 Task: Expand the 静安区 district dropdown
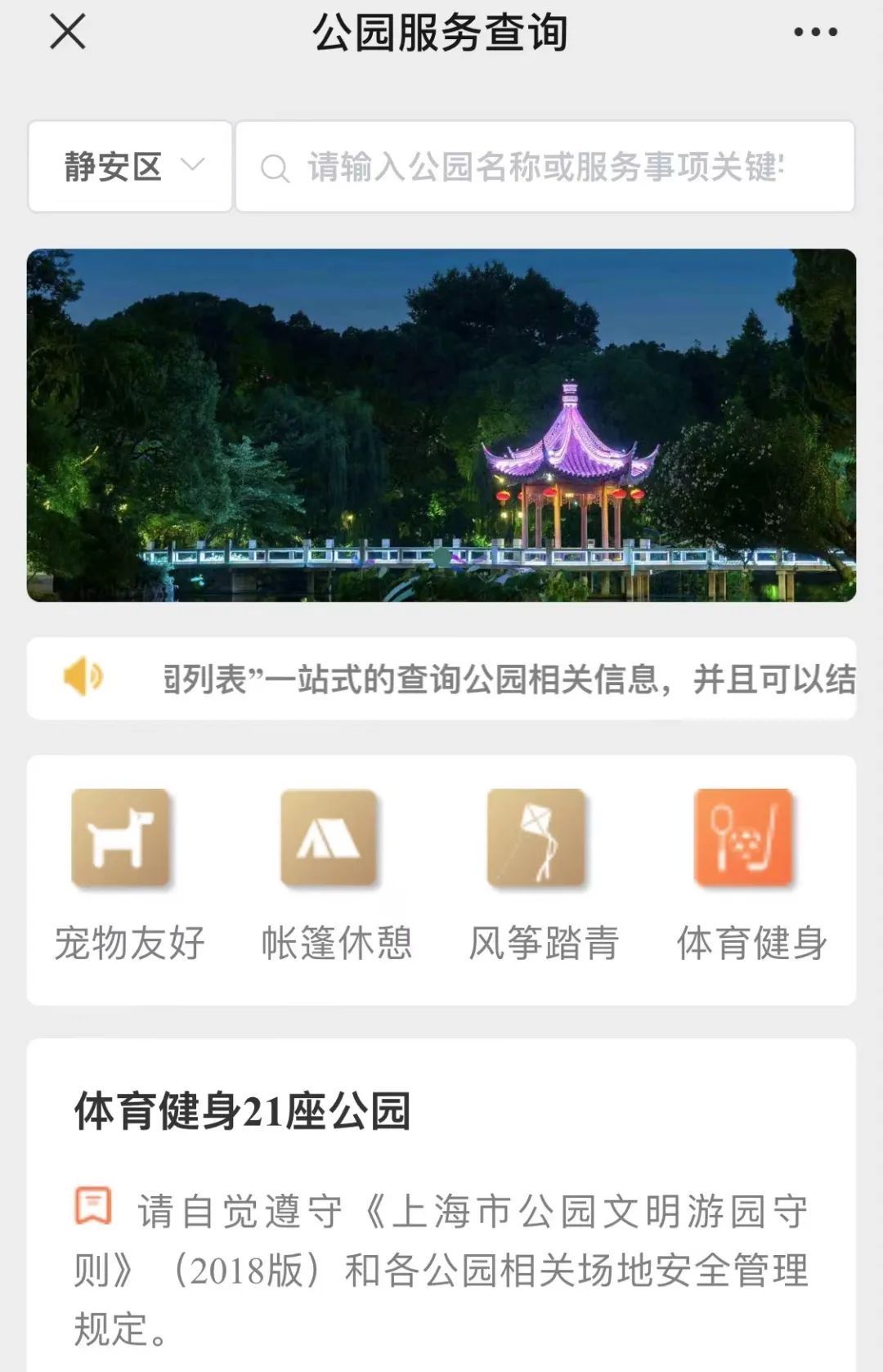click(x=131, y=167)
